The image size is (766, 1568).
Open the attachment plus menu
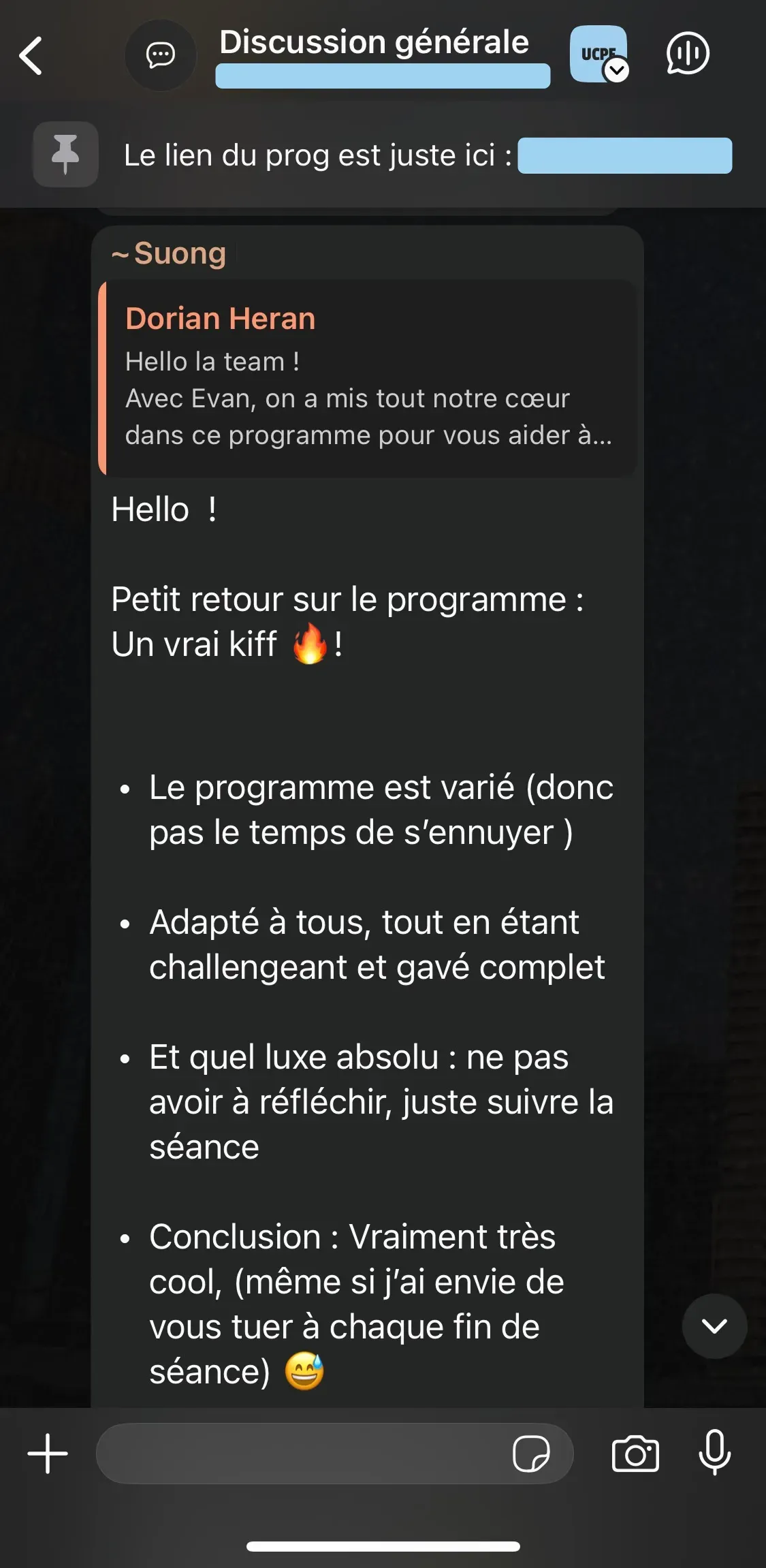(48, 1454)
